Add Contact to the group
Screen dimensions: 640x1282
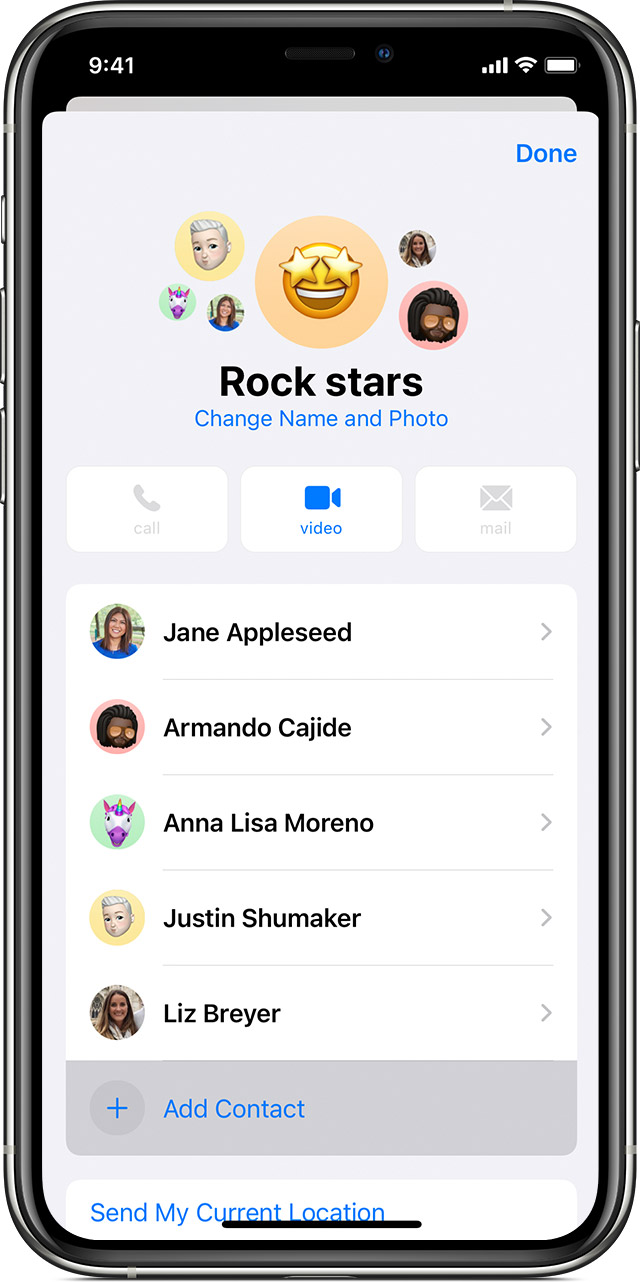[234, 1108]
